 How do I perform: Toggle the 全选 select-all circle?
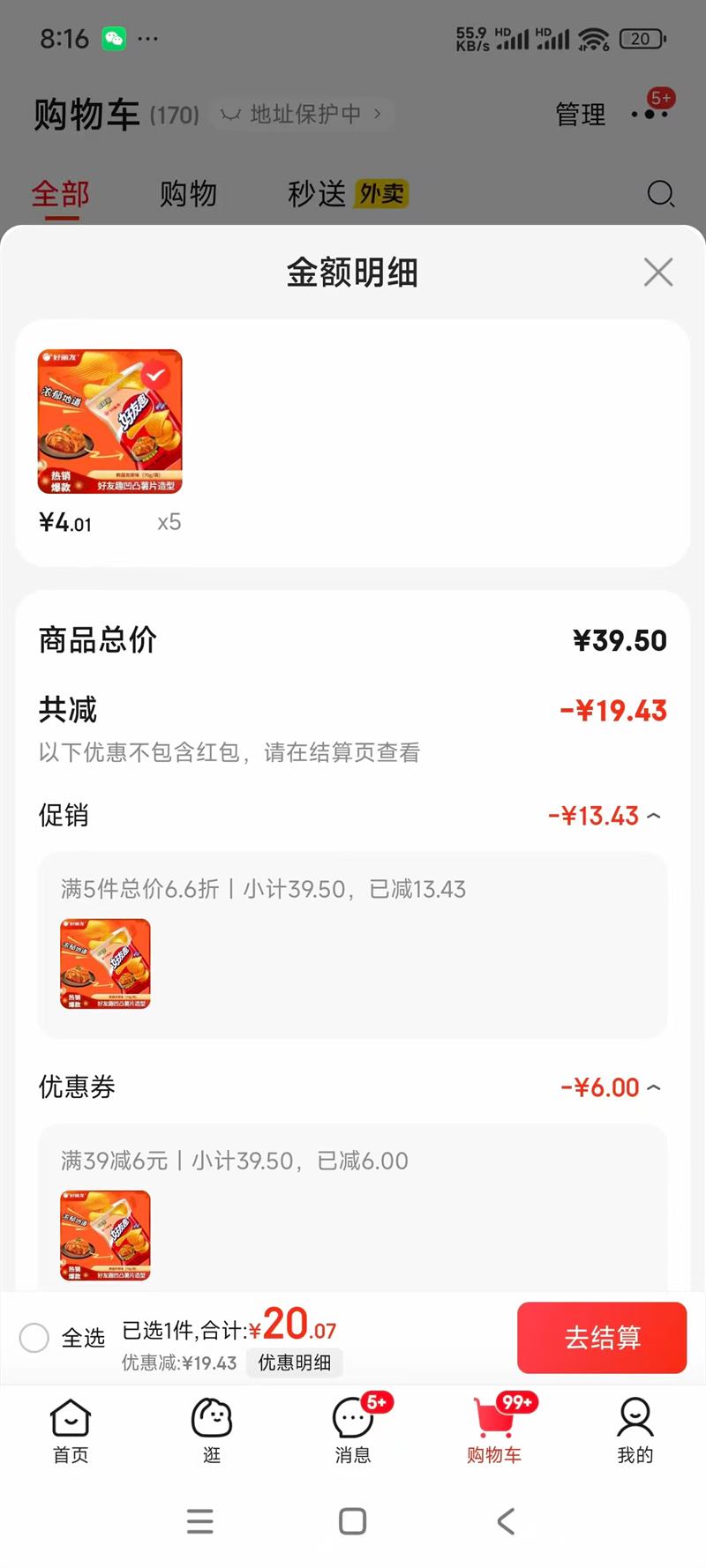coord(34,1338)
